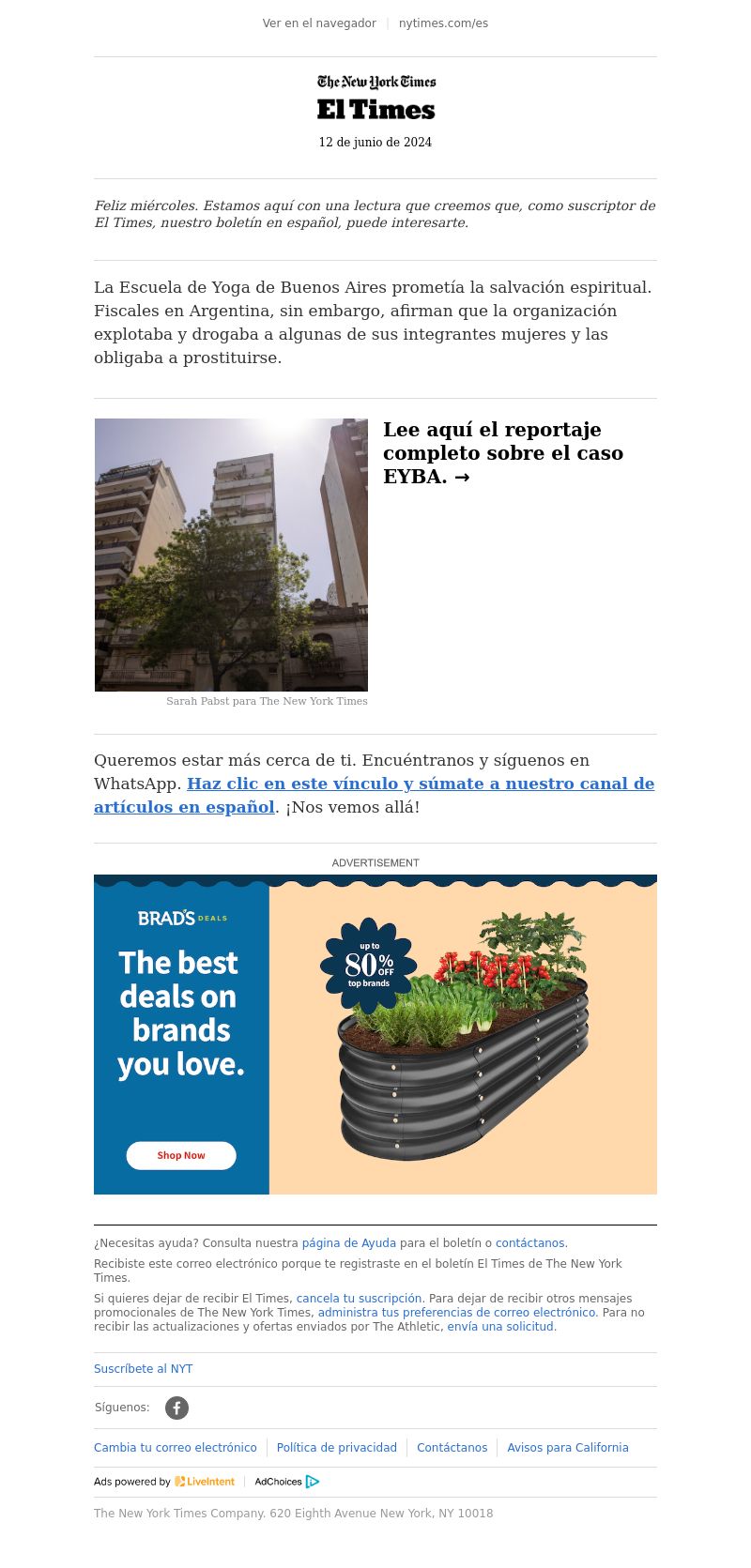The height and width of the screenshot is (1568, 751).
Task: Visit nytimes.com/es link
Action: 443,23
